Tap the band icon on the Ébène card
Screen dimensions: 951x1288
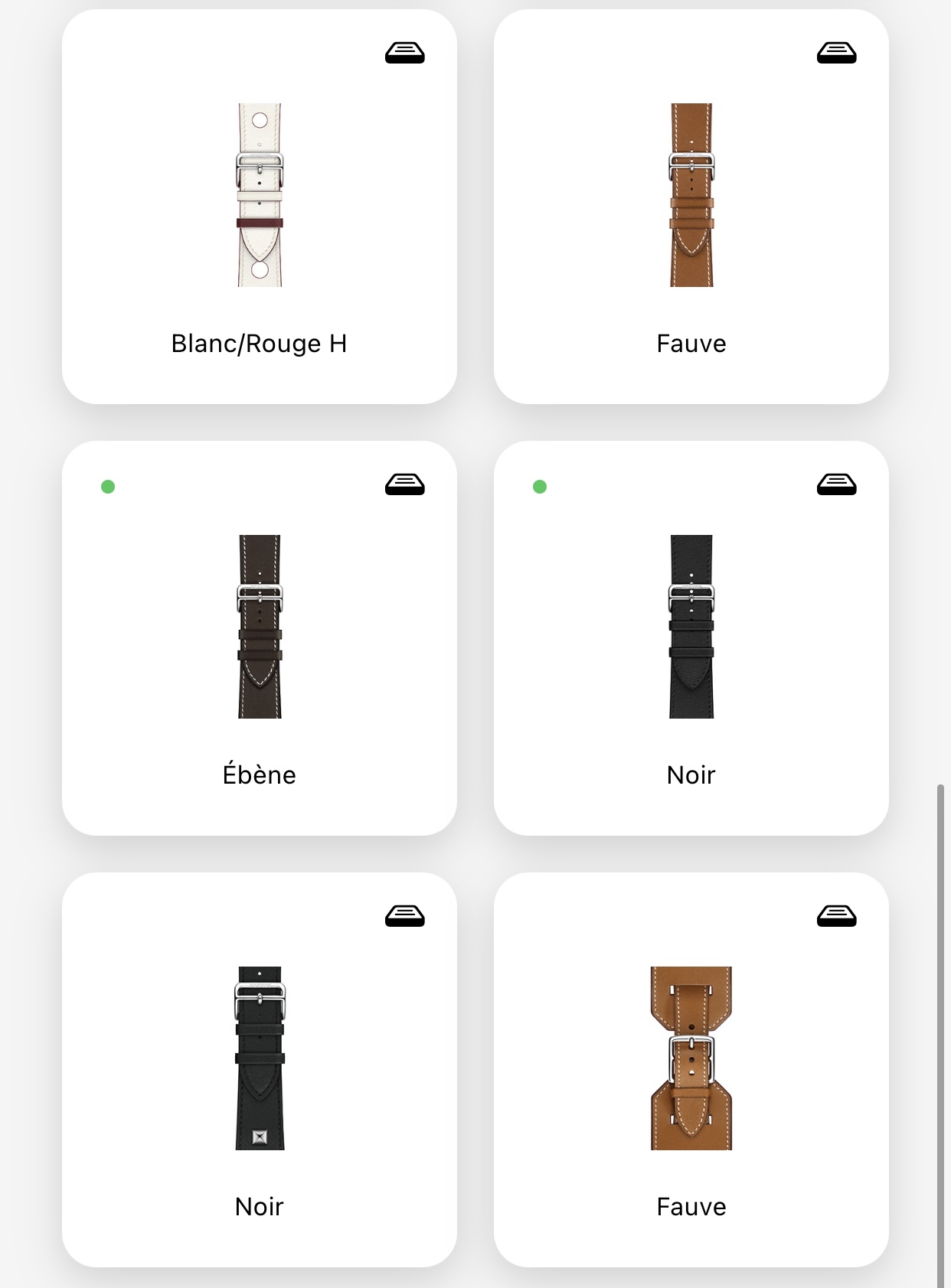click(405, 484)
